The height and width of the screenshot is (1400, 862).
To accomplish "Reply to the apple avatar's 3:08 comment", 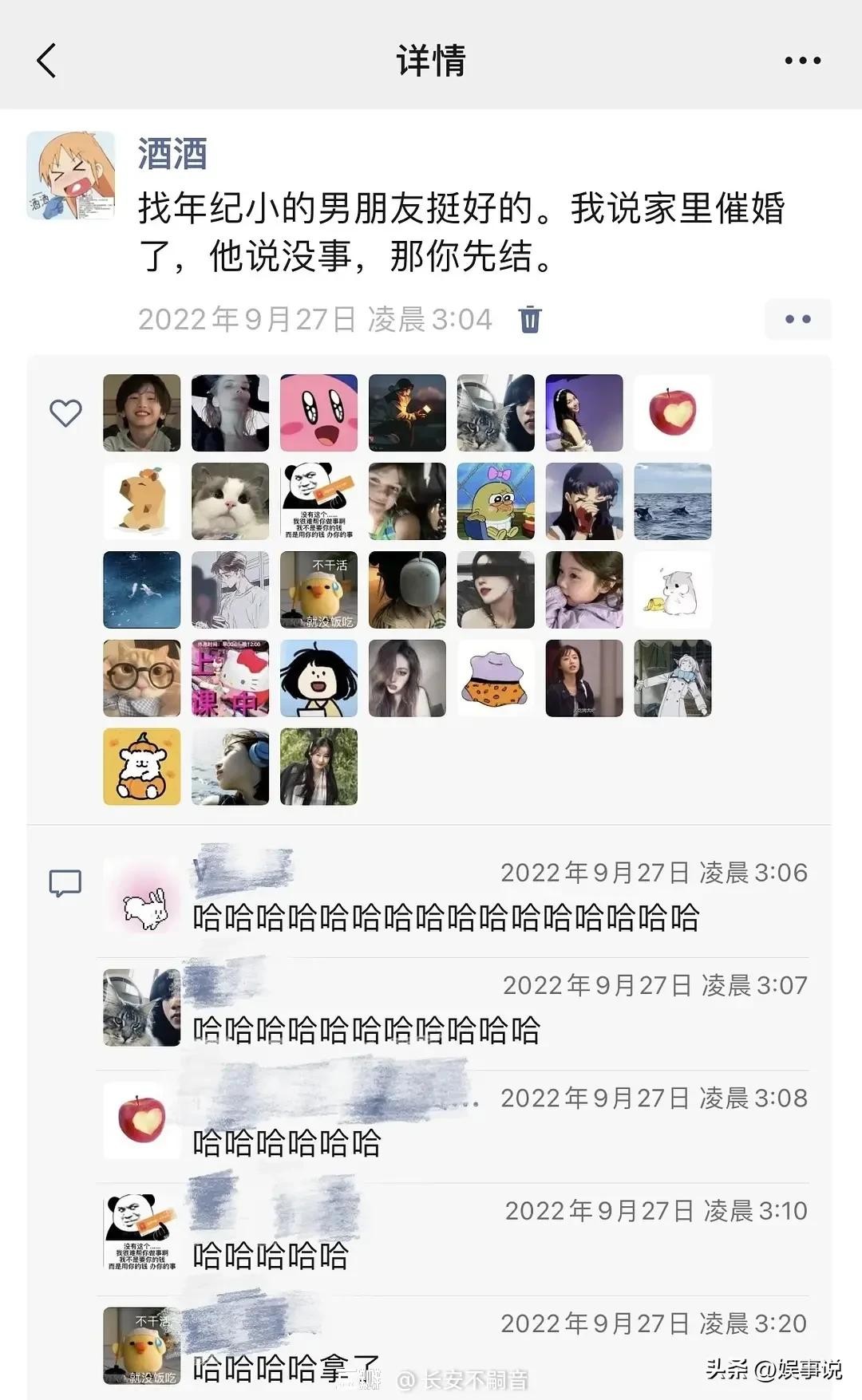I will [287, 1143].
